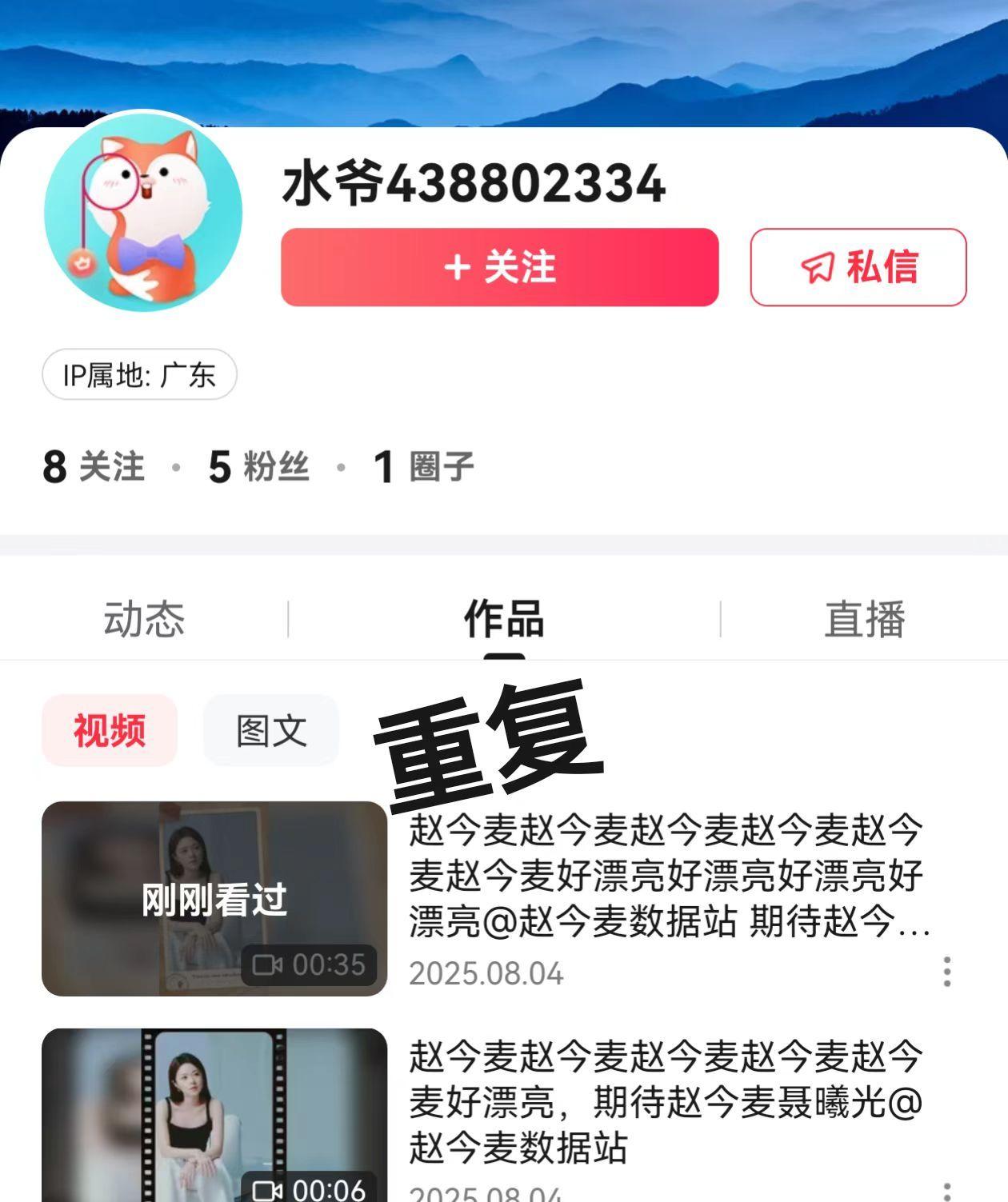
Task: Select the 作品 tab
Action: (x=504, y=619)
